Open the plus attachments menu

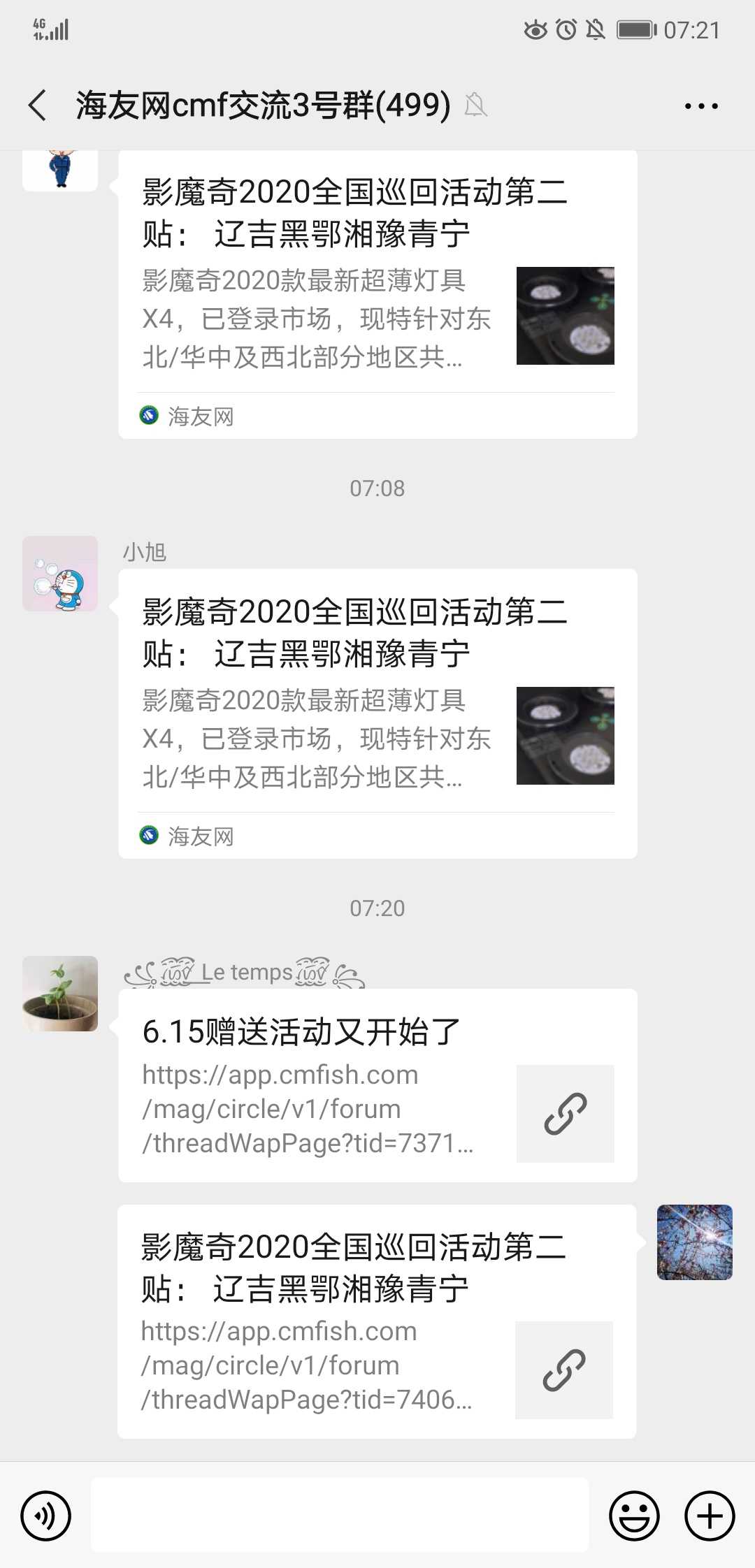click(x=709, y=1516)
